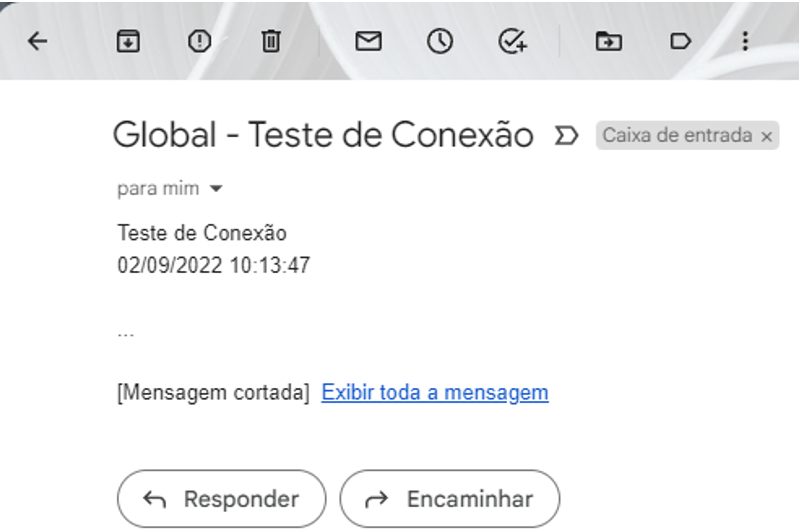
Task: Forward the email with Encaminhar
Action: point(449,499)
